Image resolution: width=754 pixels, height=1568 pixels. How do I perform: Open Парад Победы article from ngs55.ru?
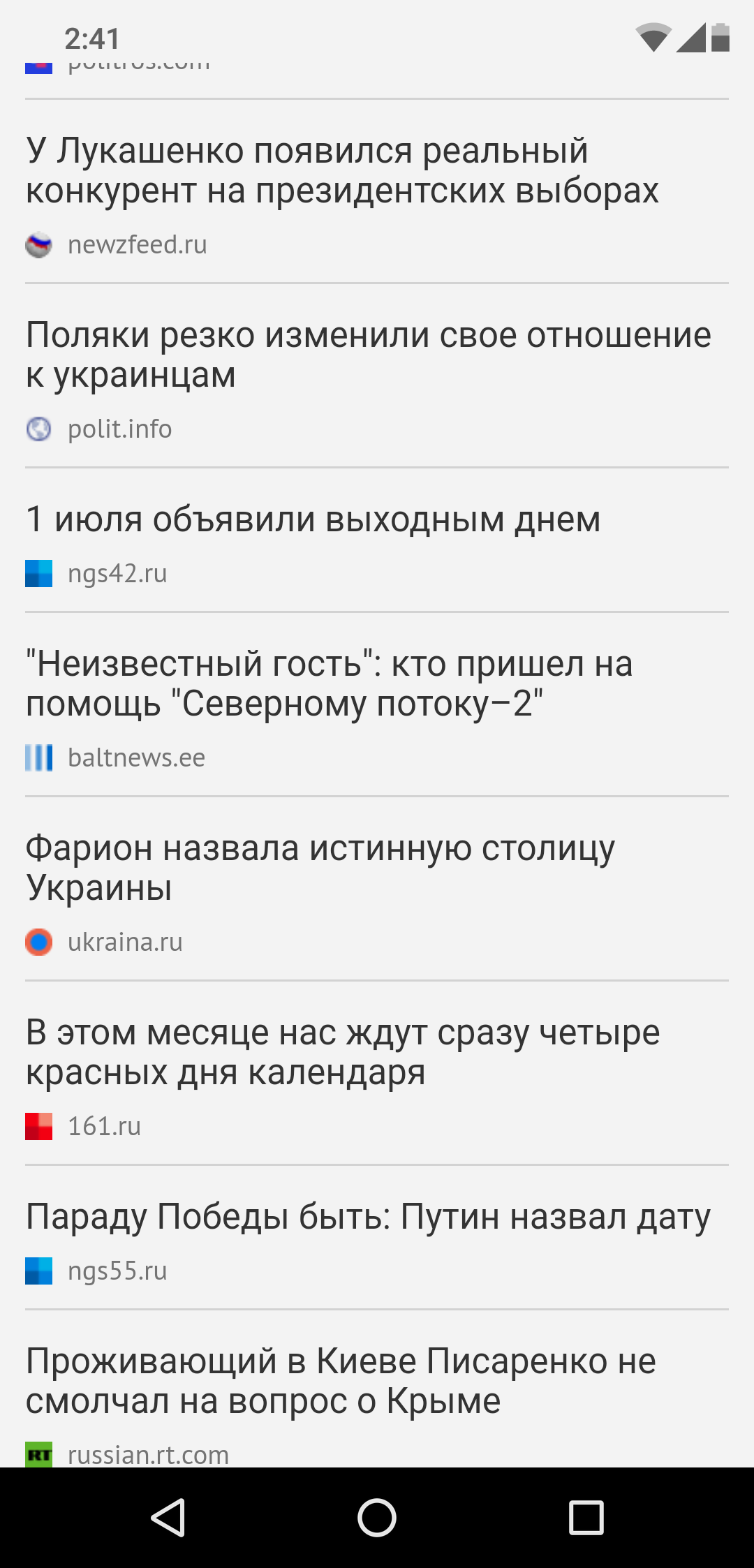(x=368, y=1217)
